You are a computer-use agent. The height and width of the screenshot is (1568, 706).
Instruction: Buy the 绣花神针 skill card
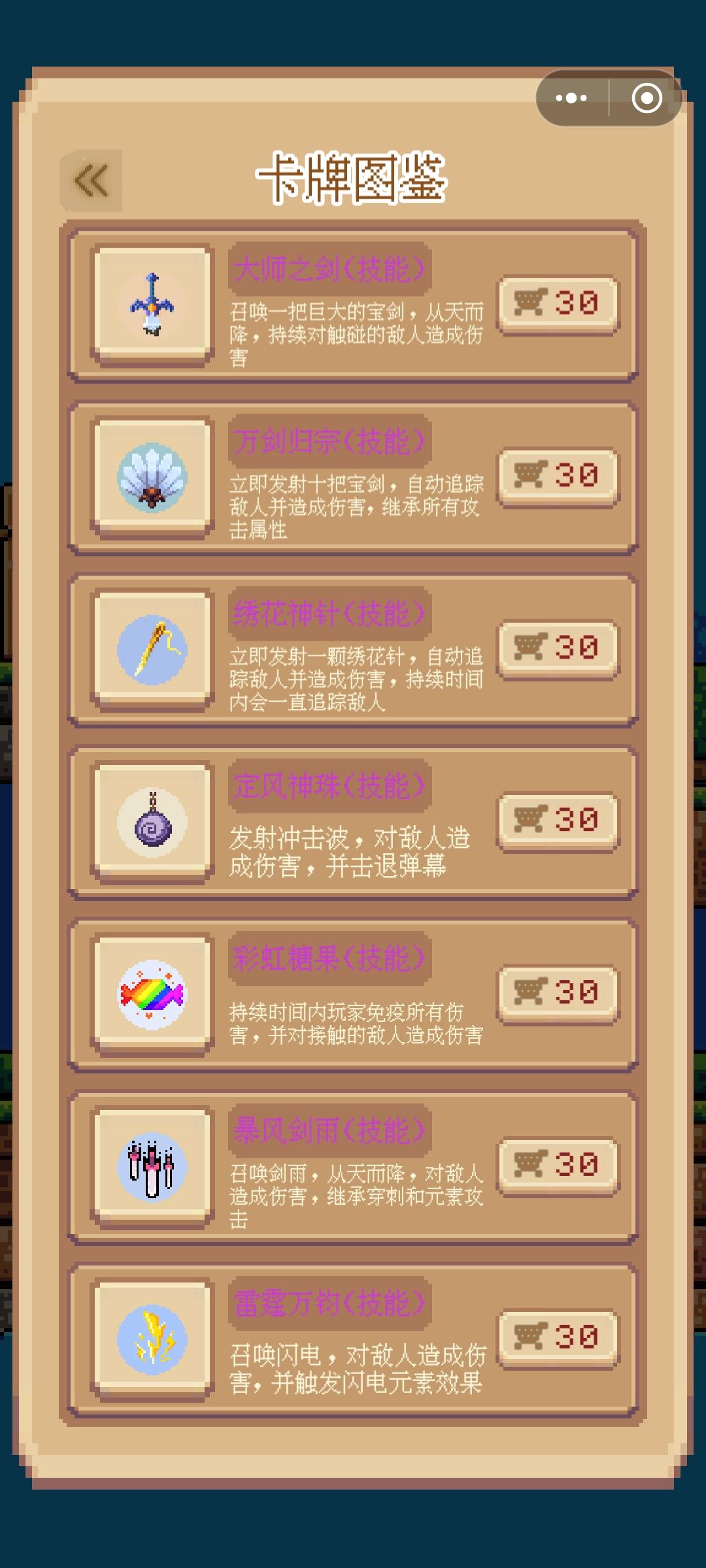(x=558, y=649)
